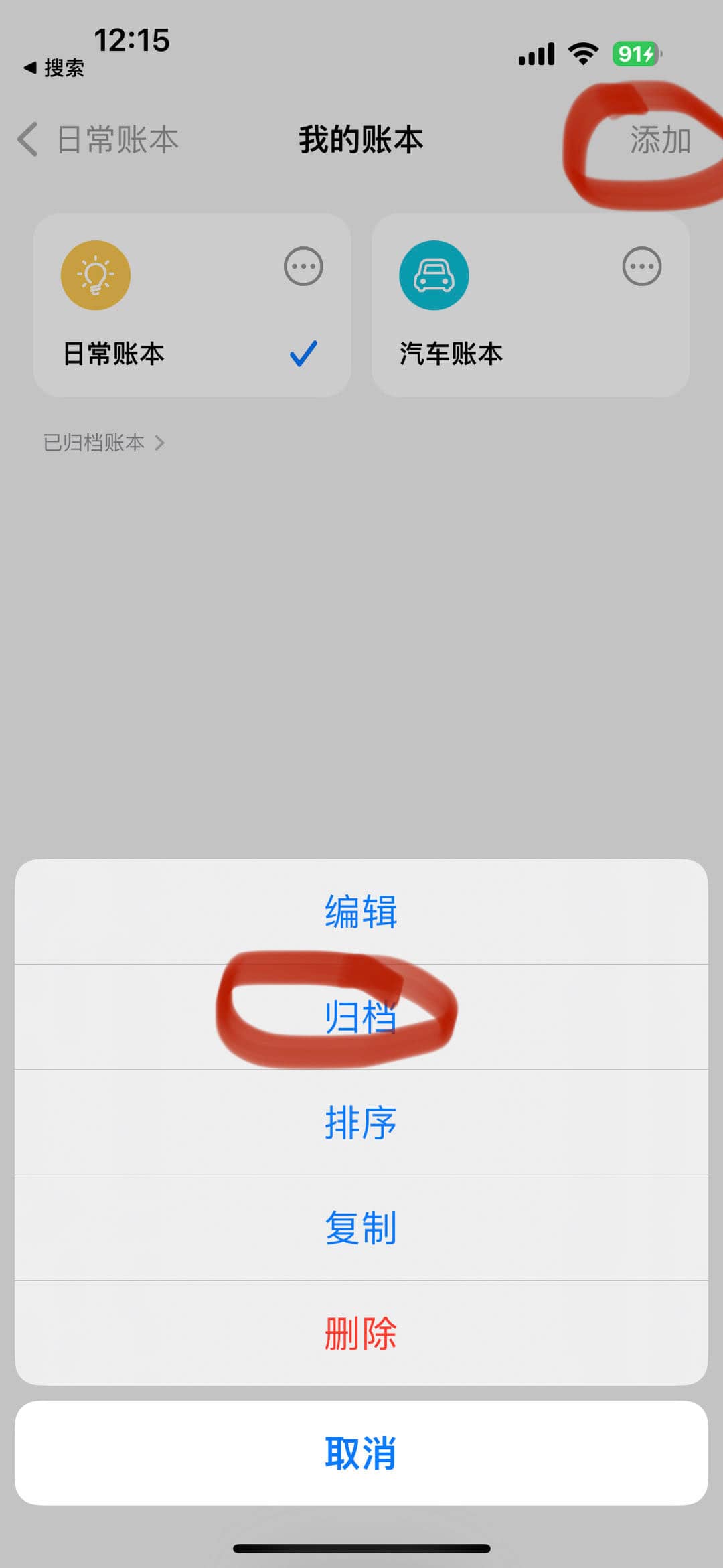Return to 搜索 via status bar link
Image resolution: width=723 pixels, height=1568 pixels.
[54, 68]
